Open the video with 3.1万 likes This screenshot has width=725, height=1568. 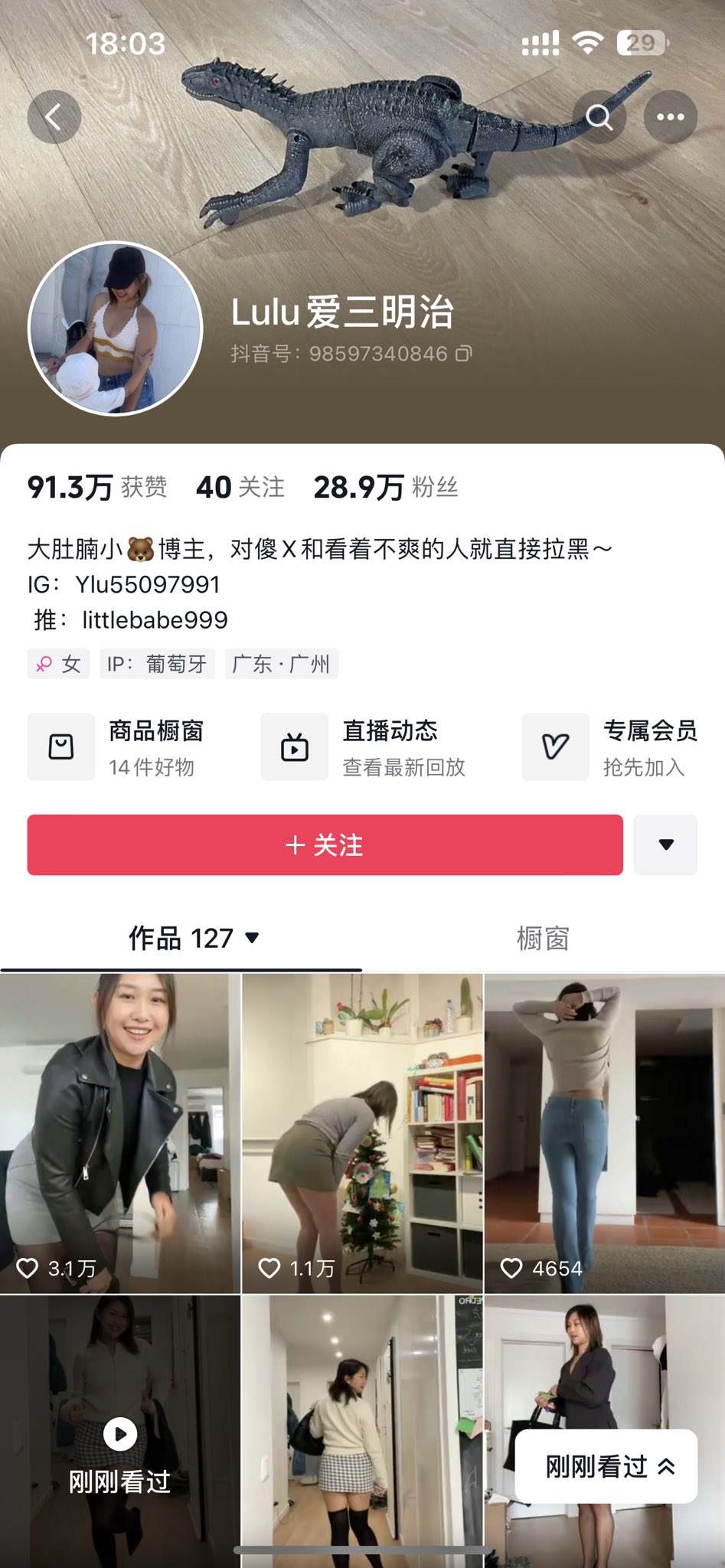120,1133
